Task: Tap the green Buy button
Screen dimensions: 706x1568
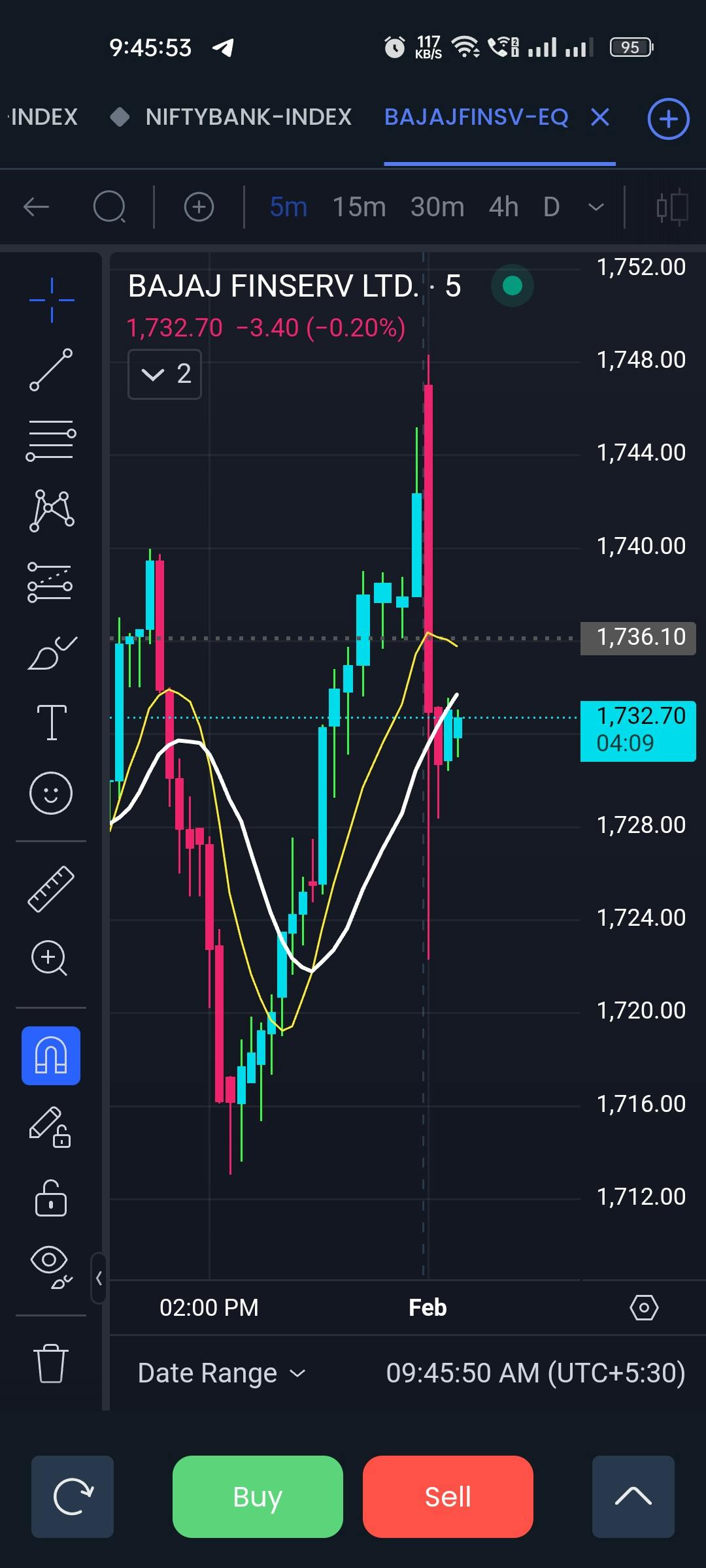Action: click(x=258, y=1496)
